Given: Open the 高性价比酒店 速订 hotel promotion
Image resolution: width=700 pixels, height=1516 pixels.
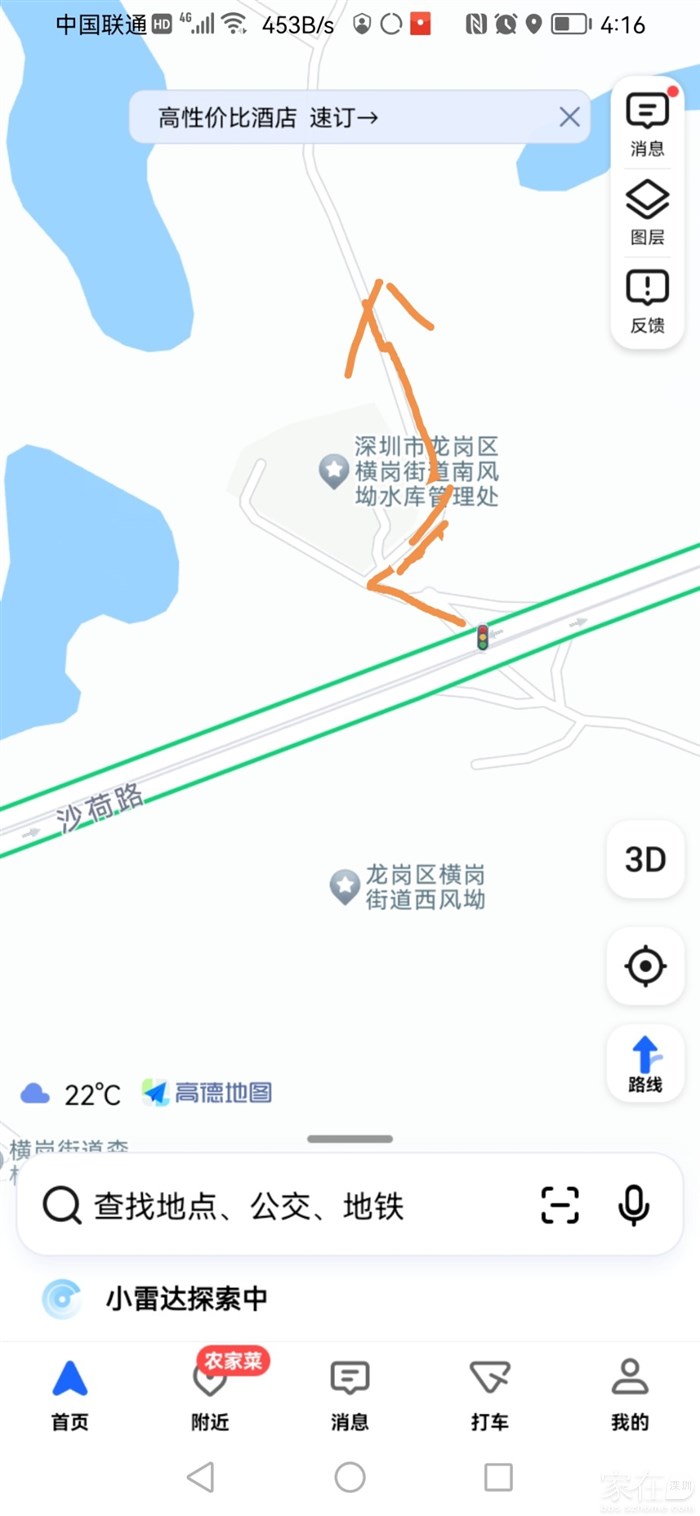Looking at the screenshot, I should point(268,117).
